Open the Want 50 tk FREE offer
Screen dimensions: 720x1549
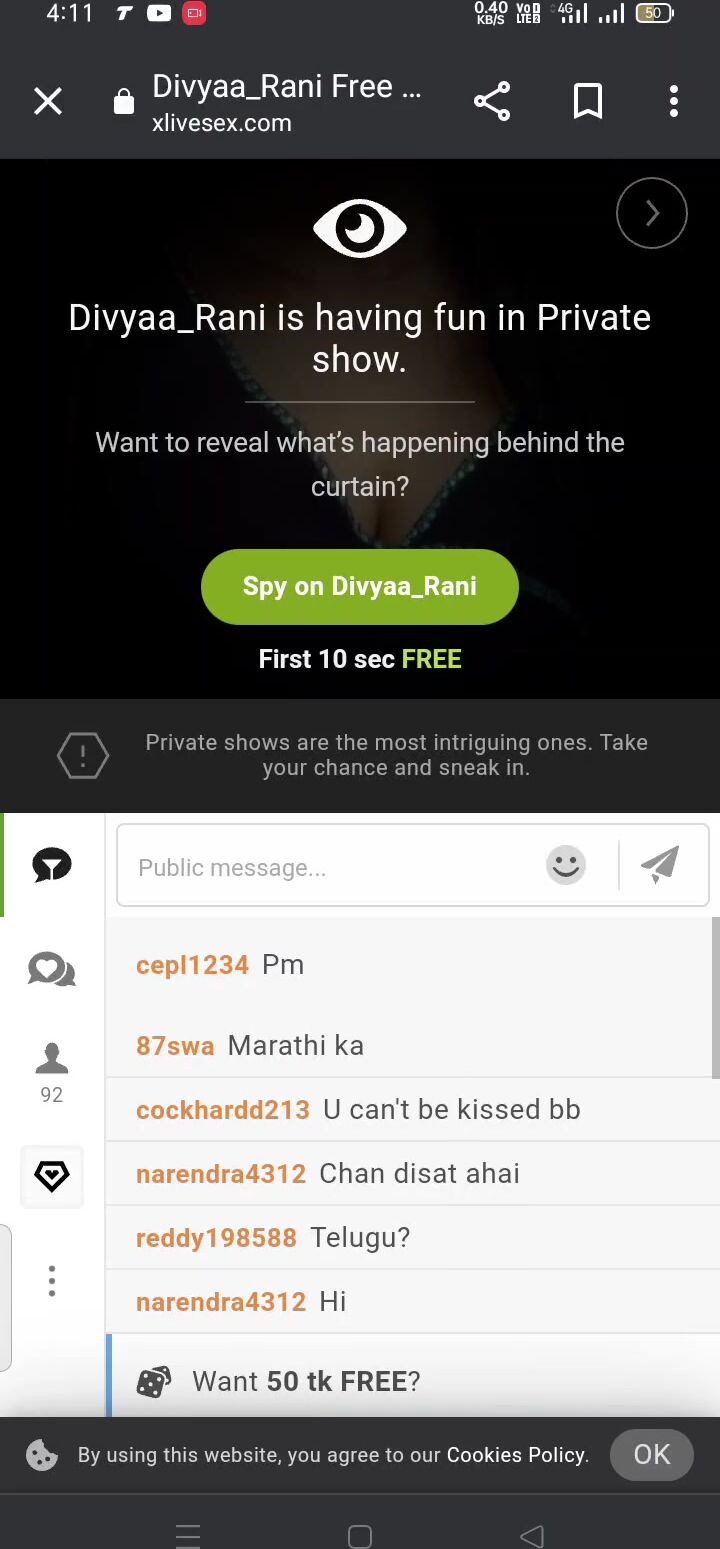point(305,1381)
